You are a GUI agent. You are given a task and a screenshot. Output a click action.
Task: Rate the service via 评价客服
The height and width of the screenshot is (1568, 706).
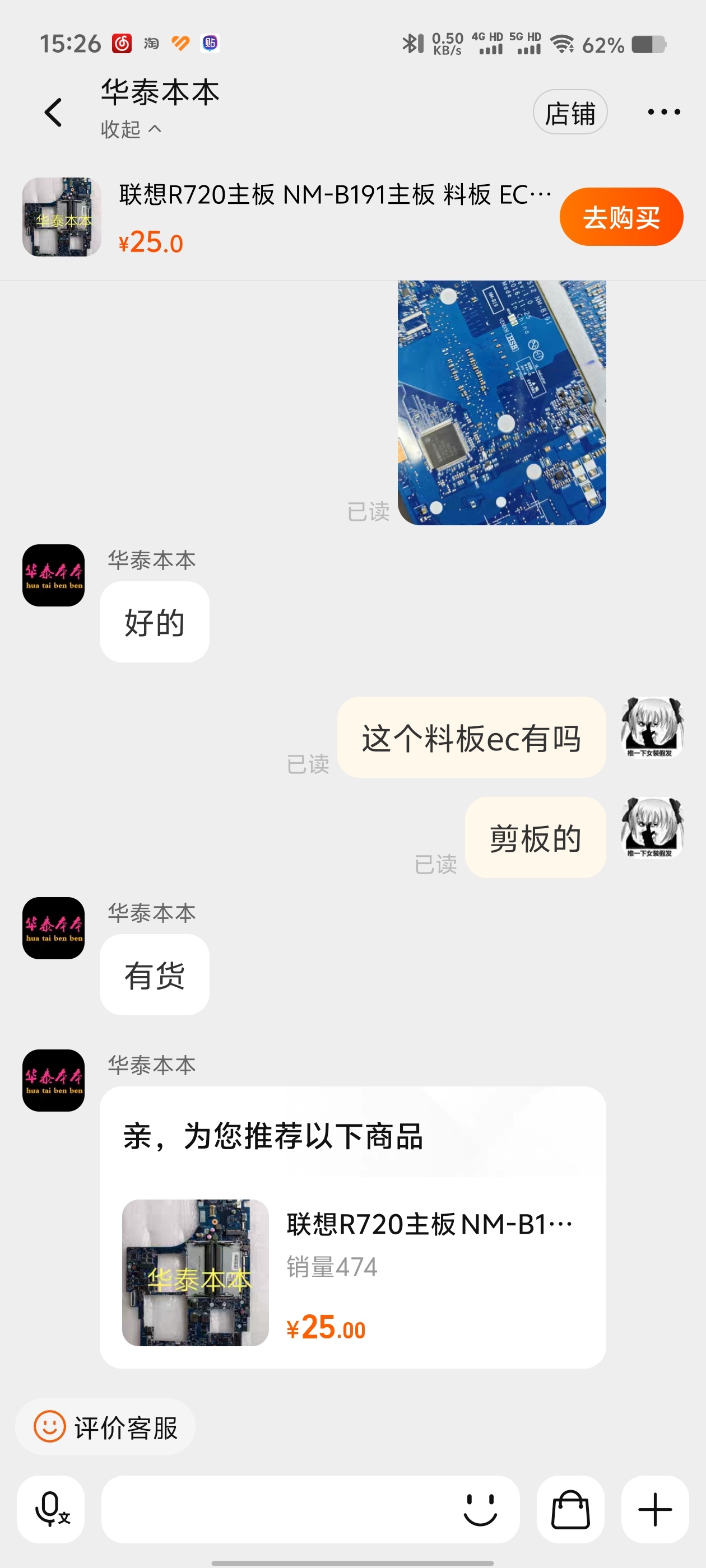[x=106, y=1427]
